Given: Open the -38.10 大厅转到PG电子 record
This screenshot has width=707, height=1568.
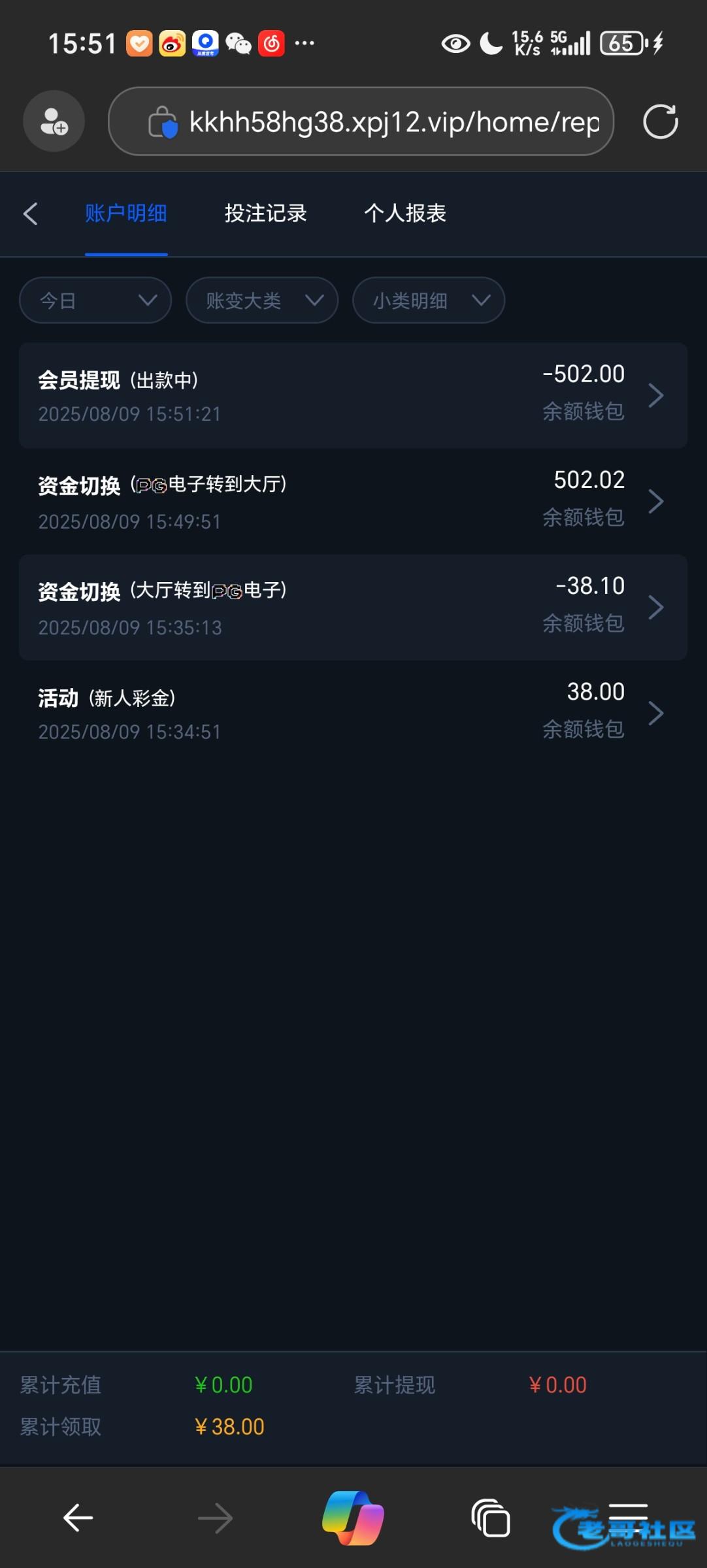Looking at the screenshot, I should [x=353, y=607].
